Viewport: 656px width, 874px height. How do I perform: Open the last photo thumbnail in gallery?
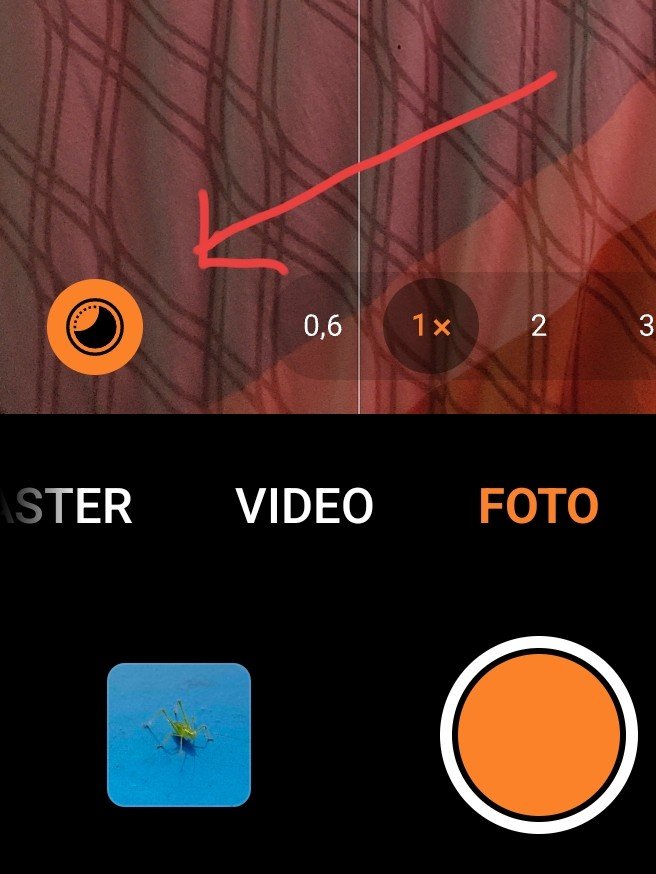pos(179,734)
